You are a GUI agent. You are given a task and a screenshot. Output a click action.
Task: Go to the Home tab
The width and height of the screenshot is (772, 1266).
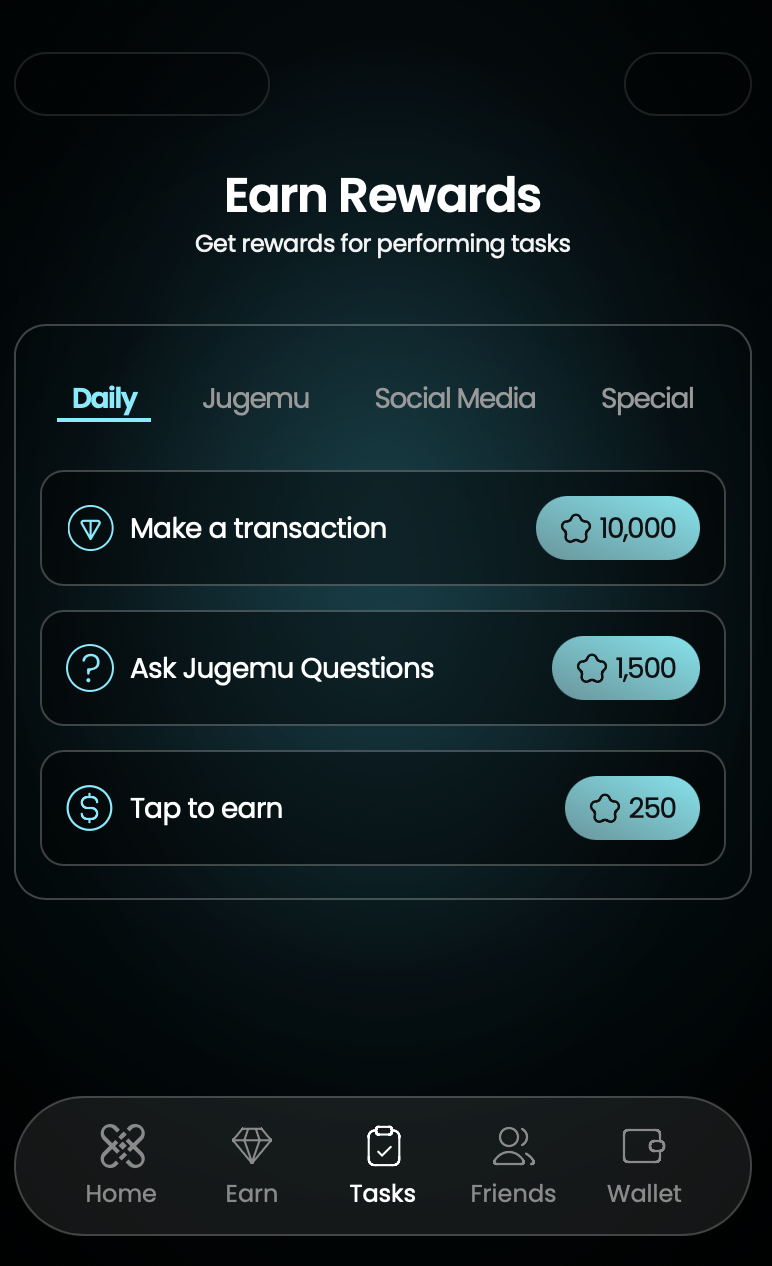121,1166
